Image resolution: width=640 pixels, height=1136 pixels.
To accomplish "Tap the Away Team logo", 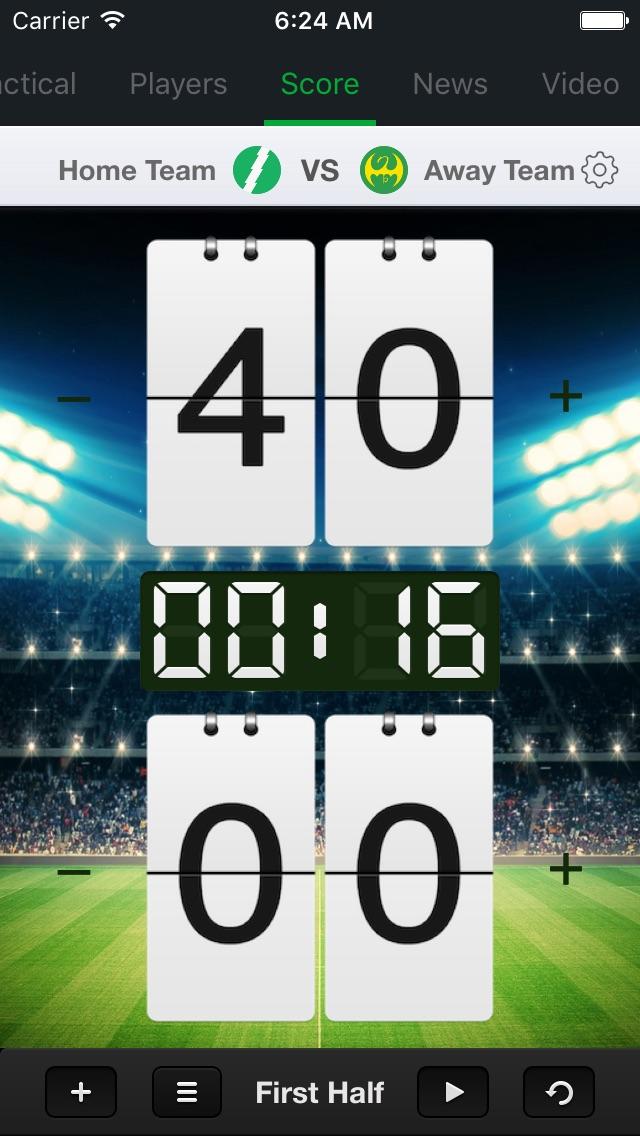I will pos(384,170).
